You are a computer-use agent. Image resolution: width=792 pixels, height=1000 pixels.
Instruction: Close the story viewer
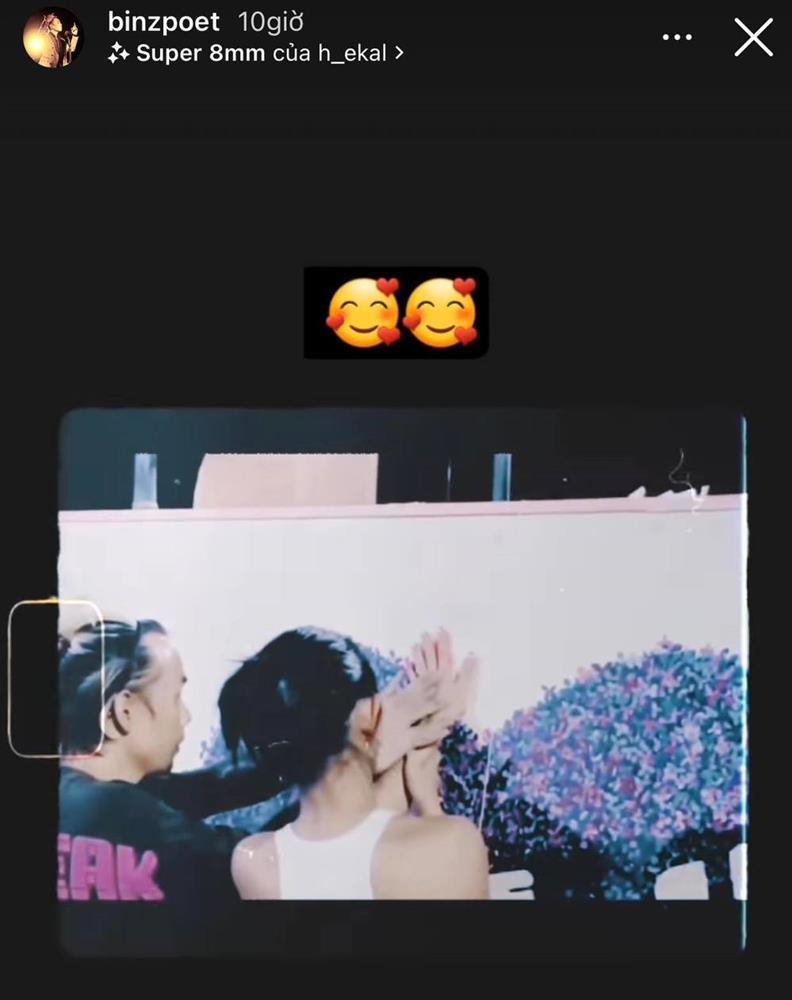click(x=753, y=38)
